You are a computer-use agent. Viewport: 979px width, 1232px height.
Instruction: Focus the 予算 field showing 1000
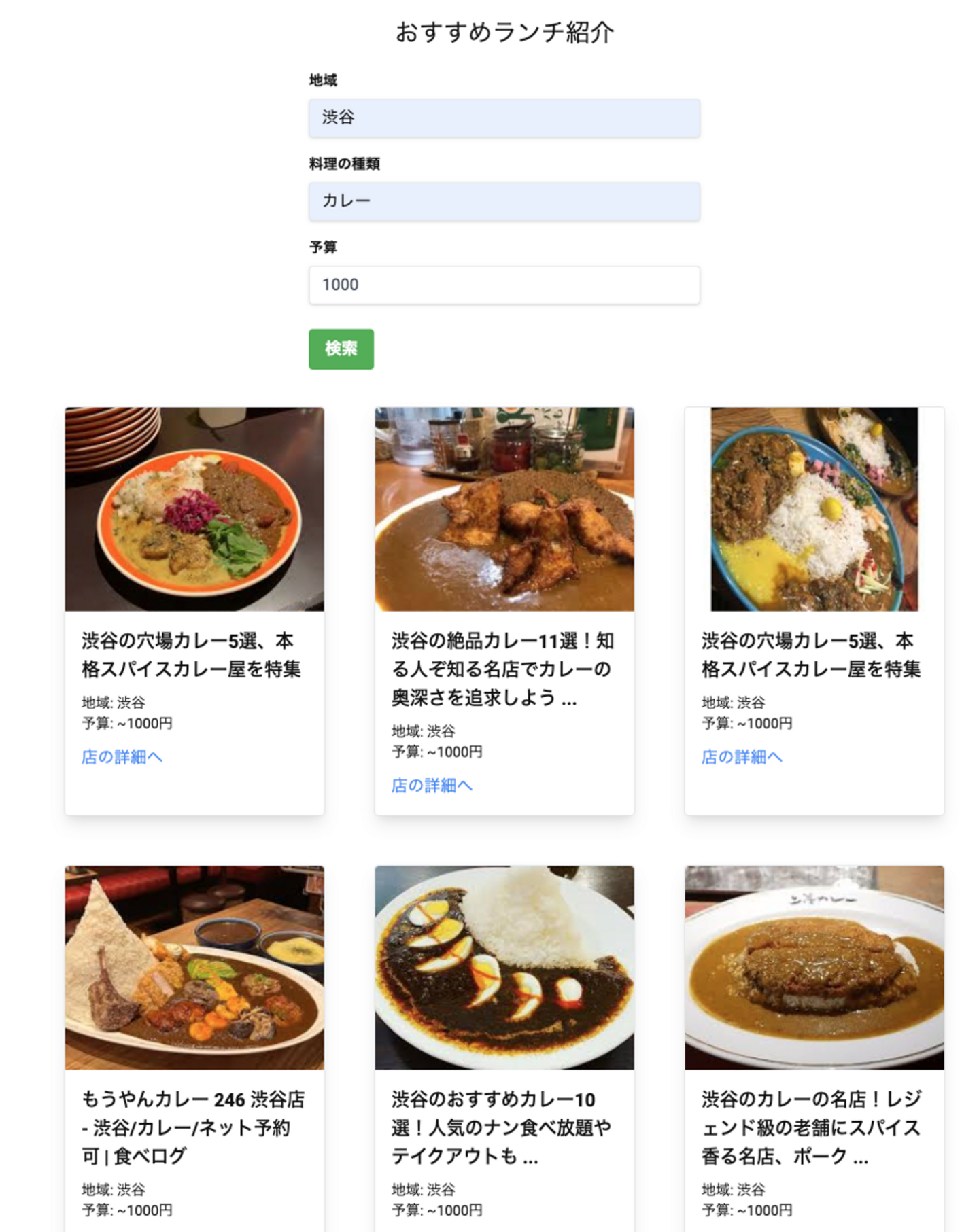504,285
